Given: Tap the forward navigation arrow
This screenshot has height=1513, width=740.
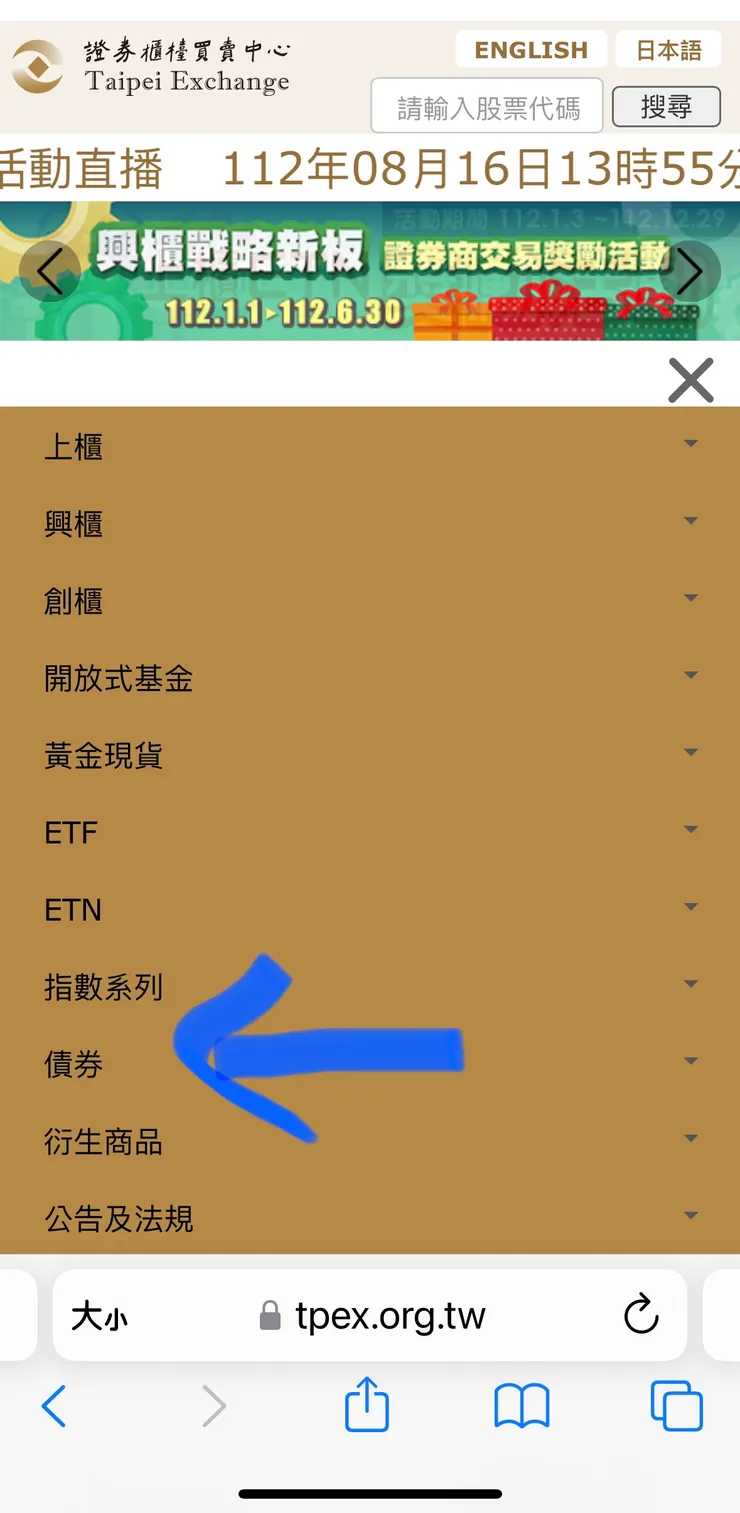Looking at the screenshot, I should pos(213,1405).
